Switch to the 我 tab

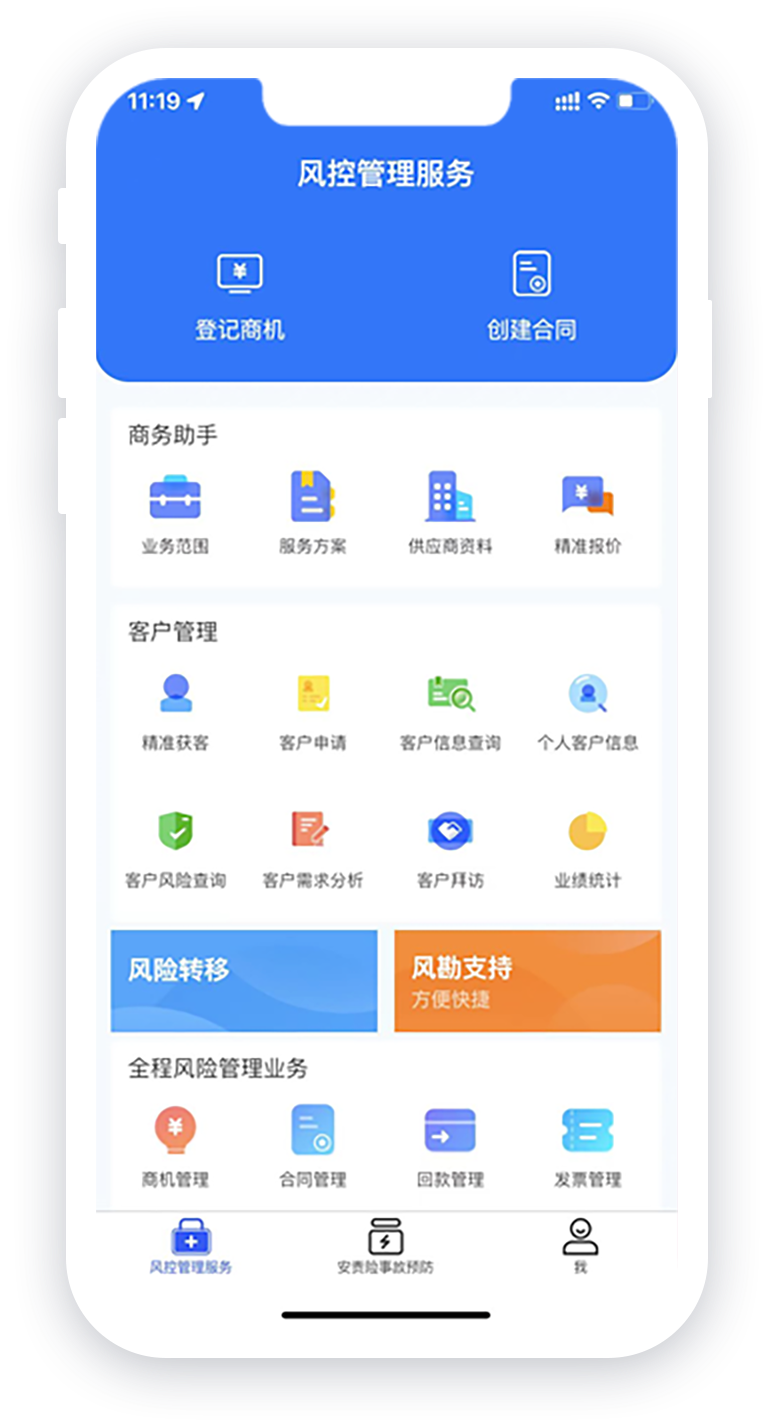580,1246
